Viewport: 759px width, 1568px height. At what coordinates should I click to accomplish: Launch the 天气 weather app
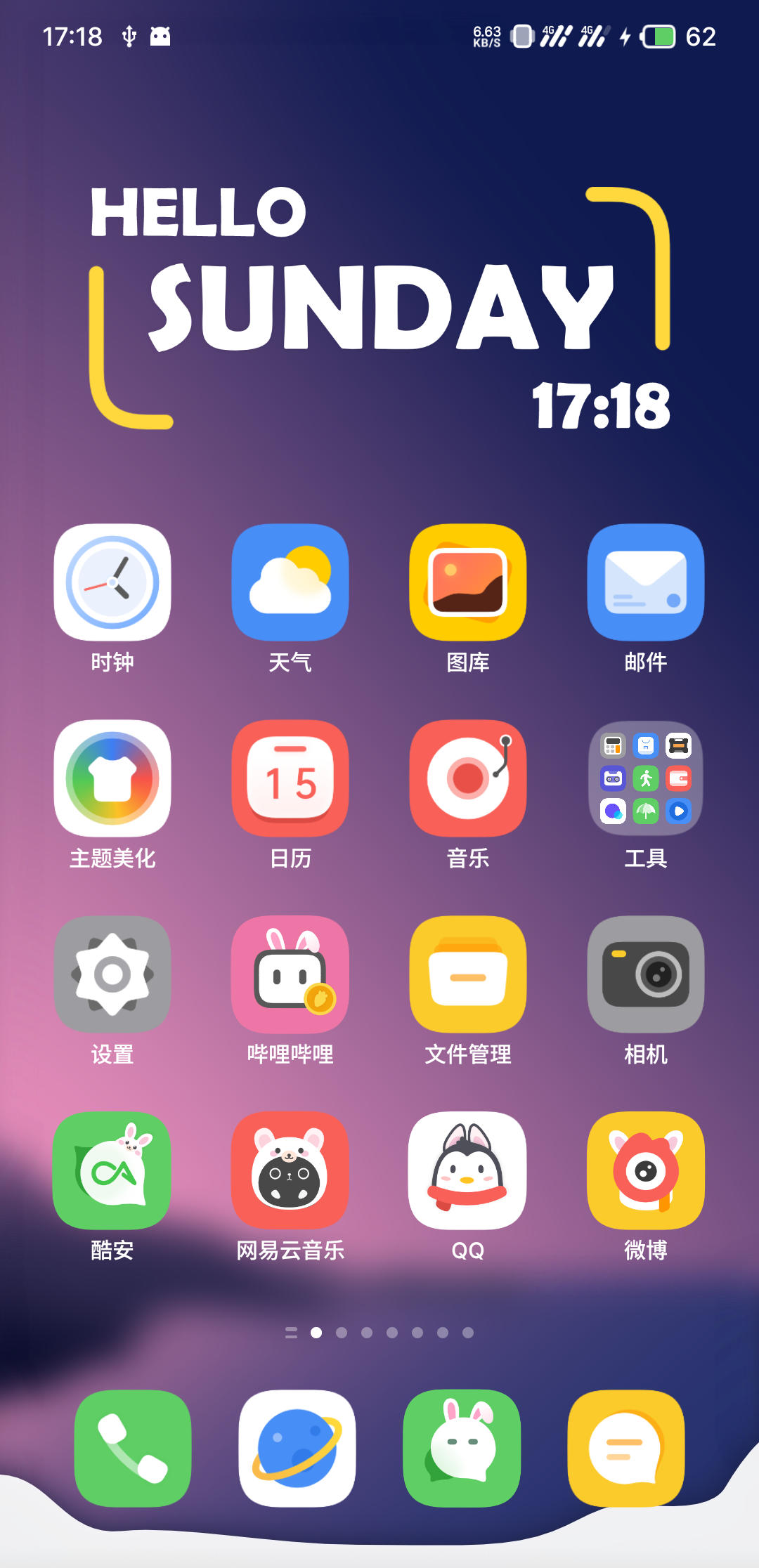click(x=290, y=582)
